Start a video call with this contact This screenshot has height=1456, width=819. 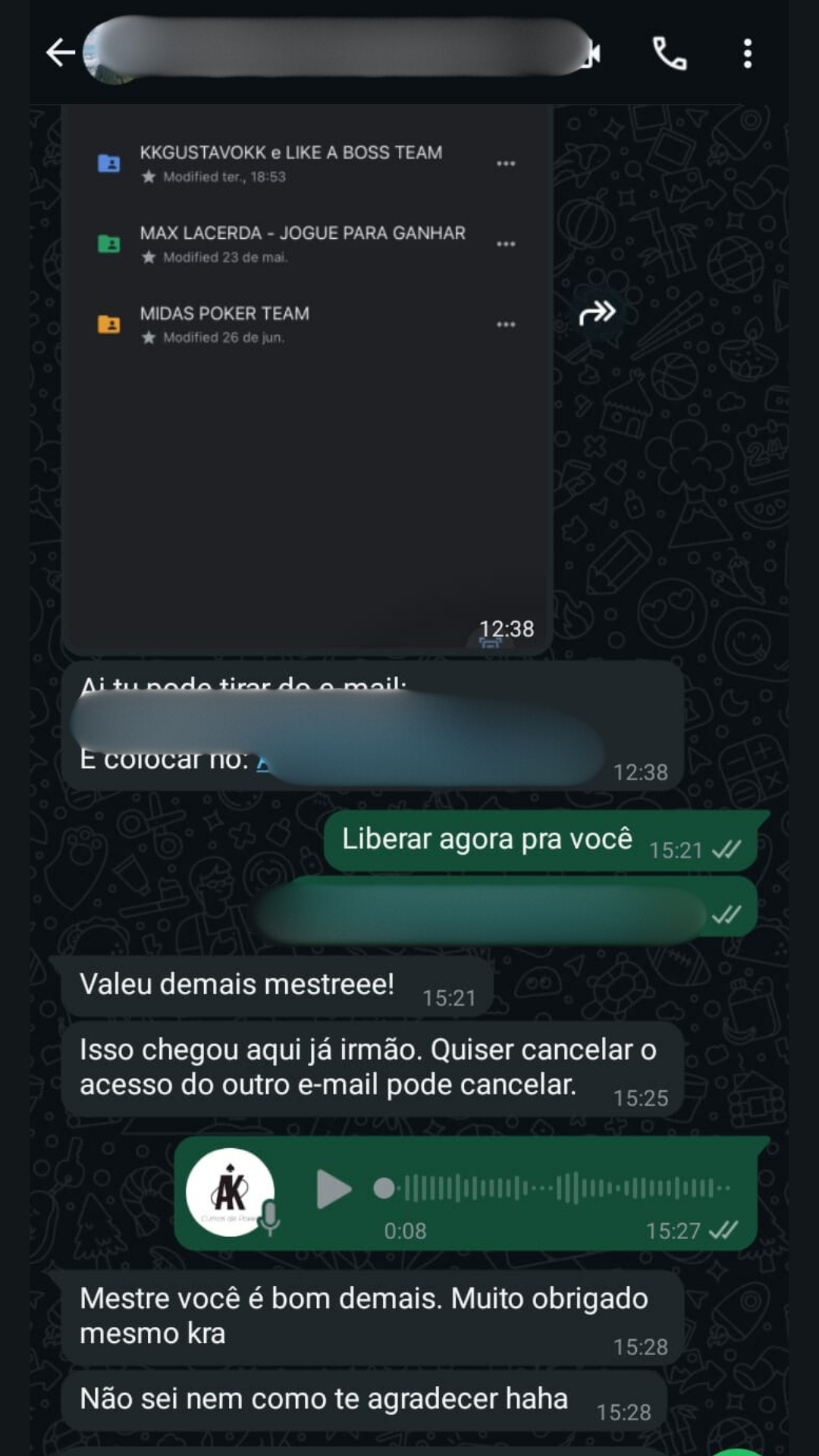(x=592, y=55)
